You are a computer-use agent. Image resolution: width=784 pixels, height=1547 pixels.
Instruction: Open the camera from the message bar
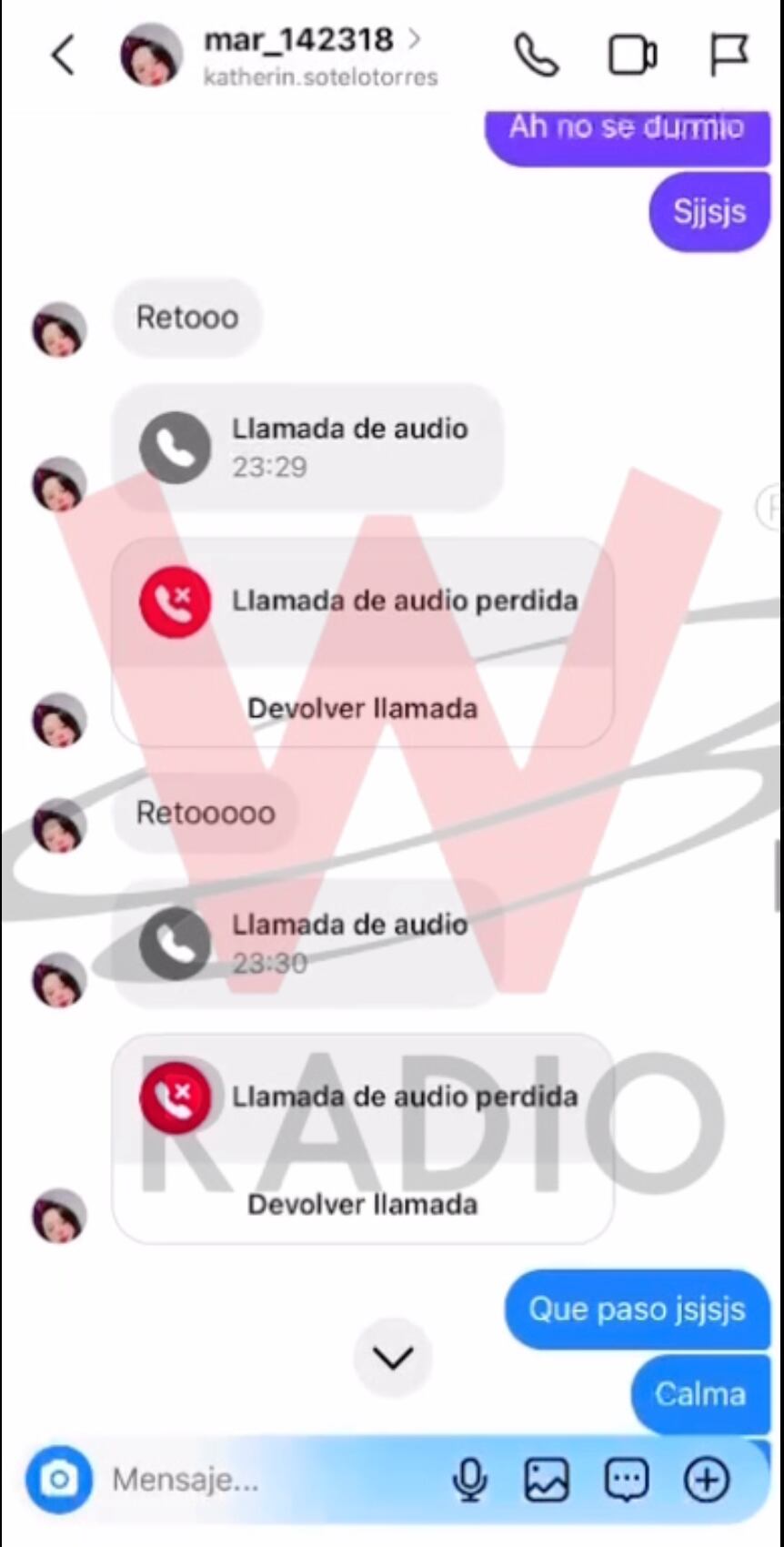coord(59,1479)
